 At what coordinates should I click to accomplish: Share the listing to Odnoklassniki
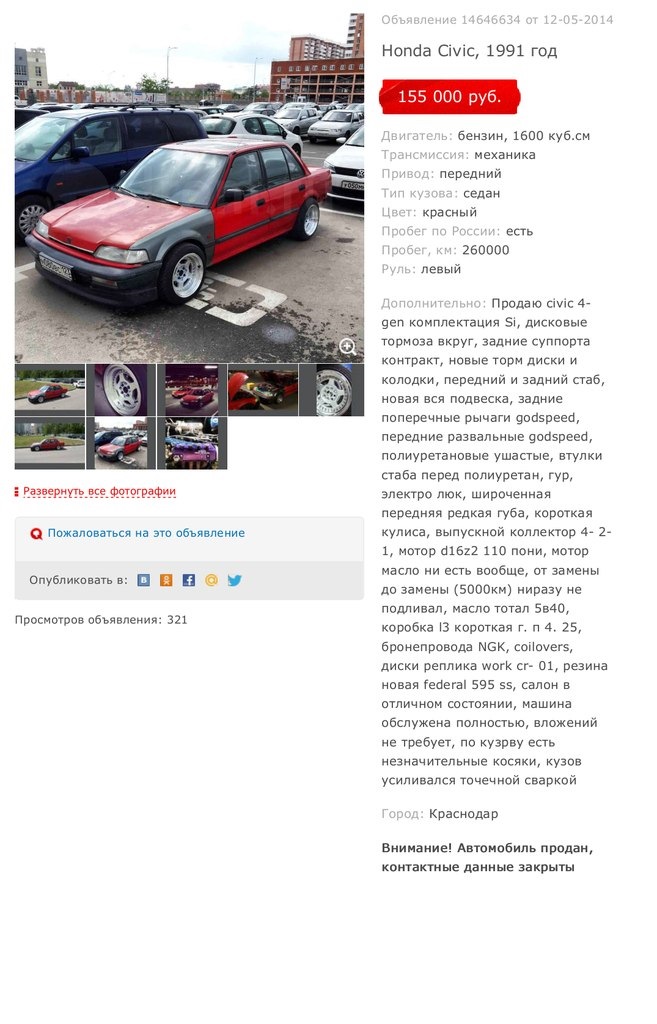(x=166, y=580)
